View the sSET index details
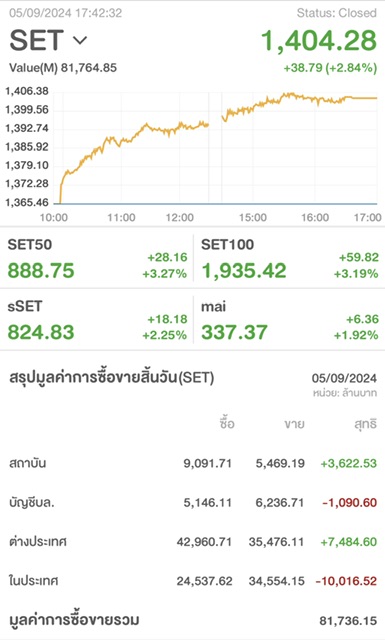Viewport: 385px width, 640px height. tap(96, 320)
